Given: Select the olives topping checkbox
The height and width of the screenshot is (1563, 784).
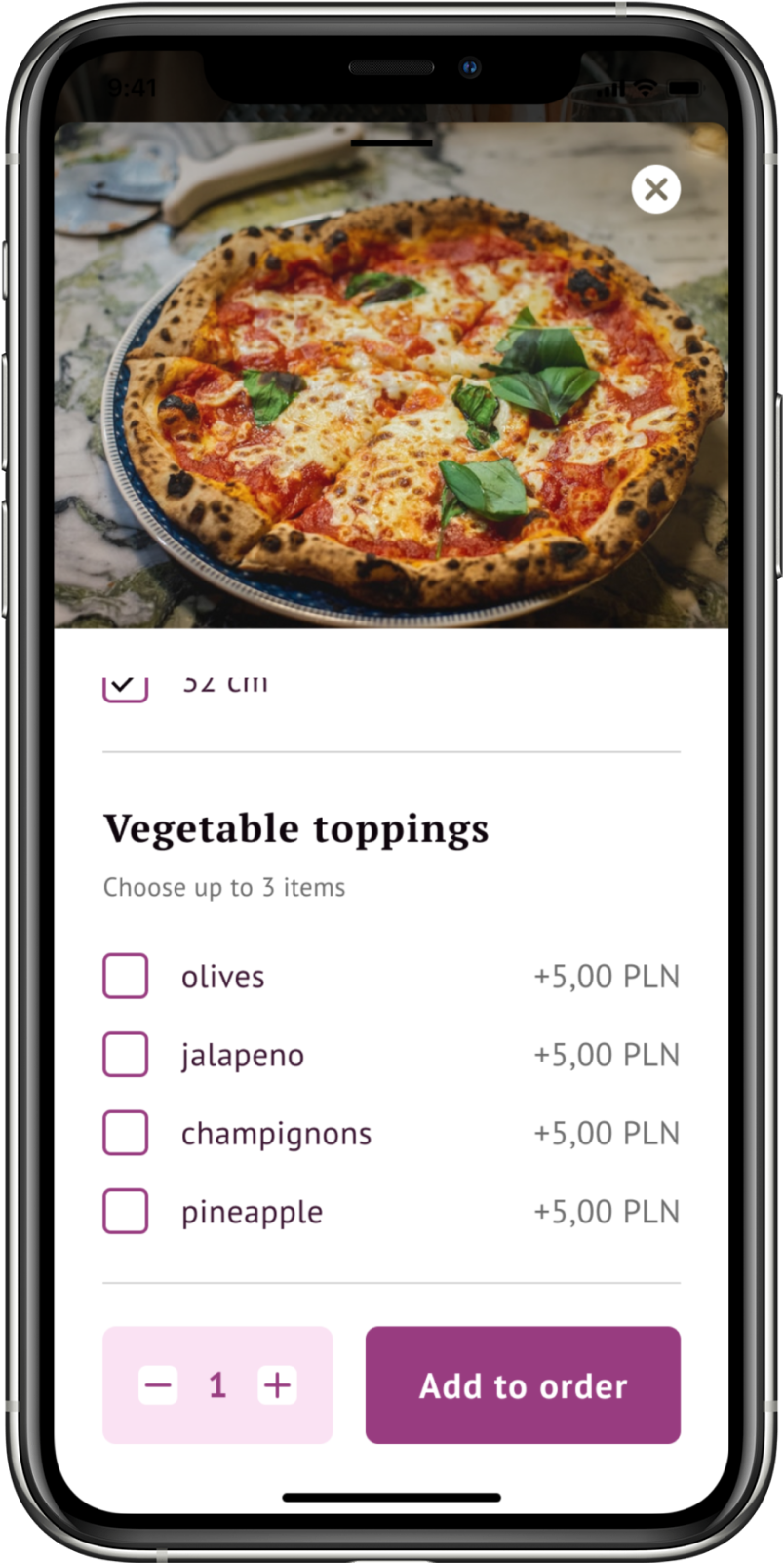Looking at the screenshot, I should [126, 976].
